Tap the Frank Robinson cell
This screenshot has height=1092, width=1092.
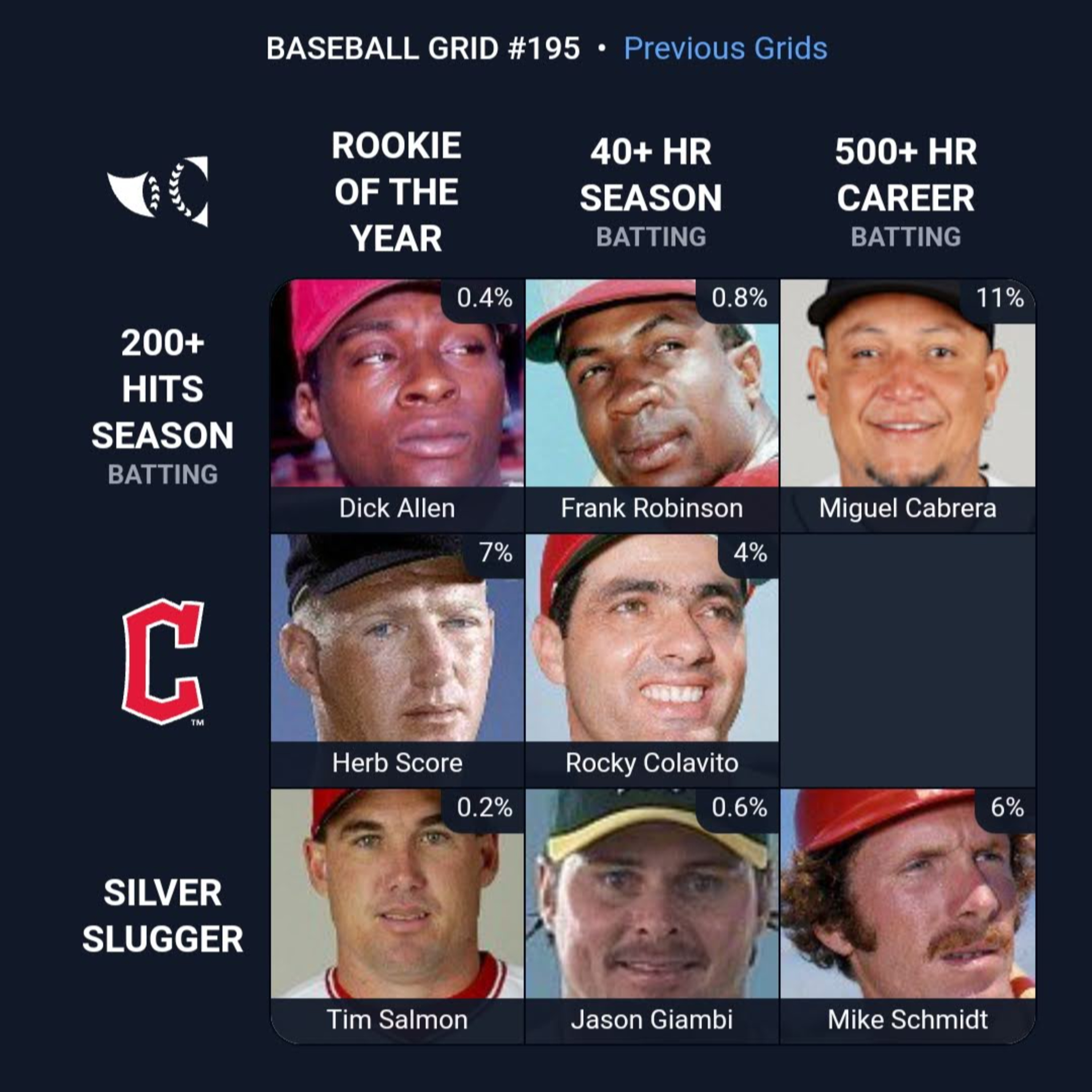[x=652, y=405]
